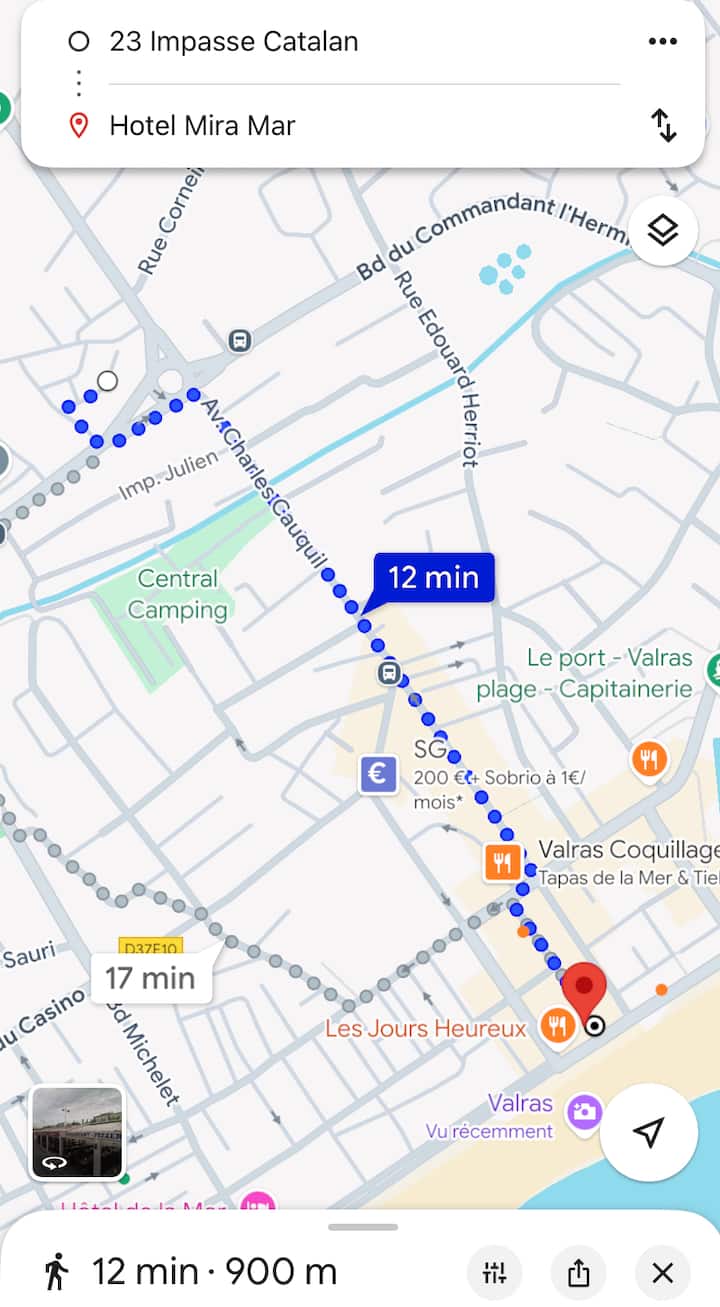720x1307 pixels.
Task: Select the 12 min route label
Action: (x=433, y=577)
